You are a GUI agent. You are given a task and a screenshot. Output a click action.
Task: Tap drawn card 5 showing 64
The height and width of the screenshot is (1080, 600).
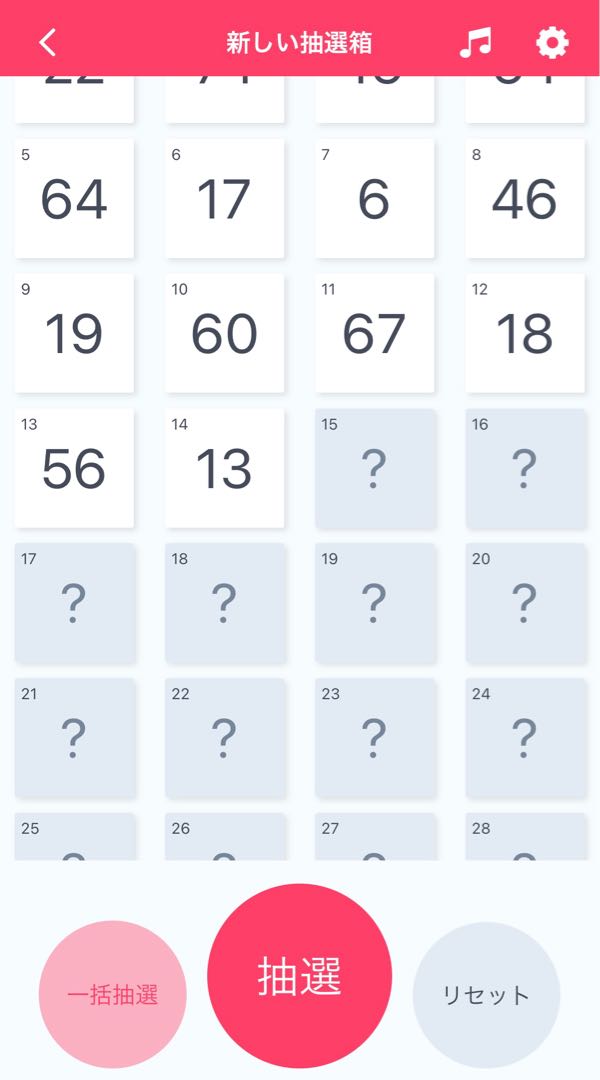point(74,199)
